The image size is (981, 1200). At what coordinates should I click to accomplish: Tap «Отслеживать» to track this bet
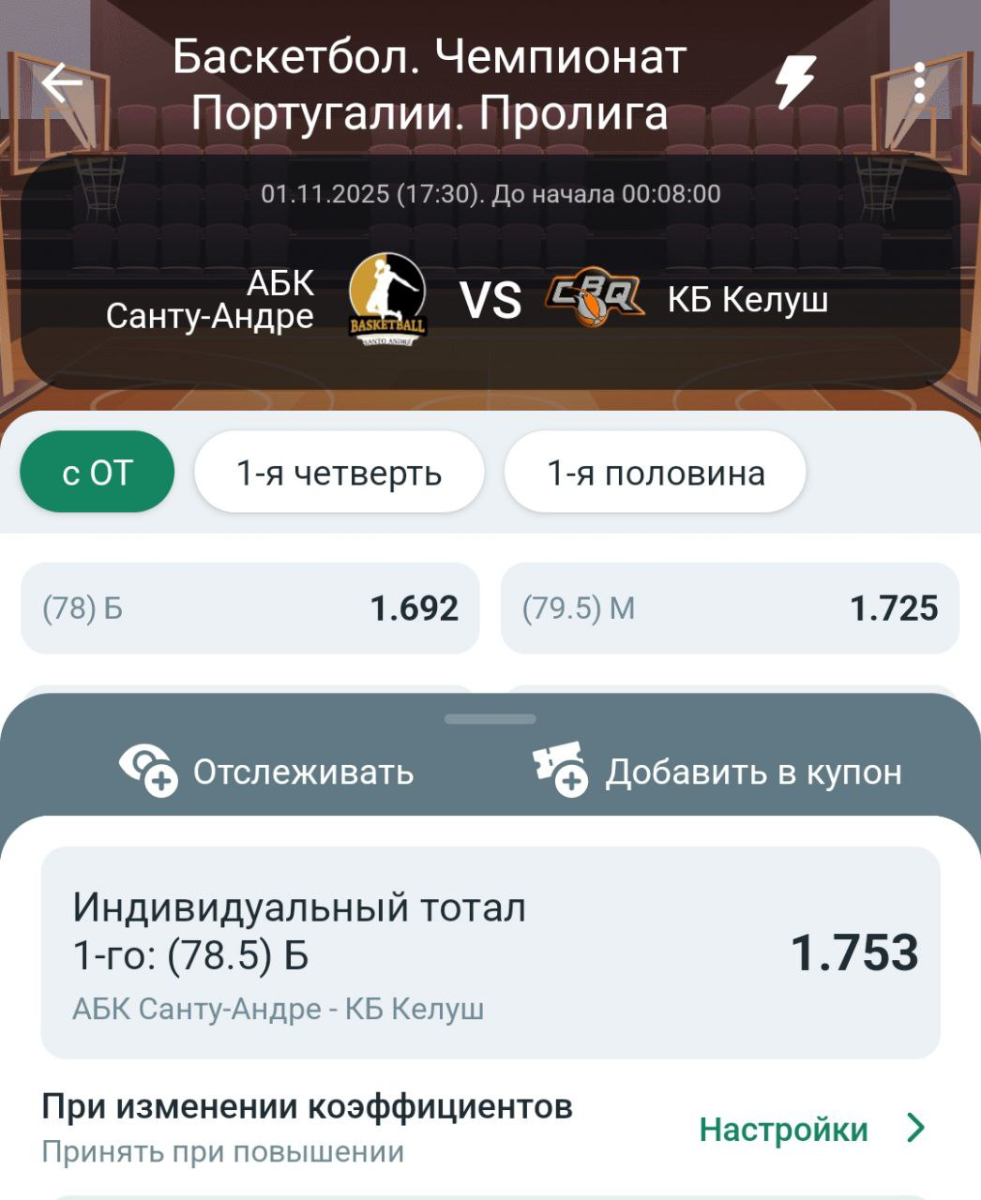(x=266, y=772)
